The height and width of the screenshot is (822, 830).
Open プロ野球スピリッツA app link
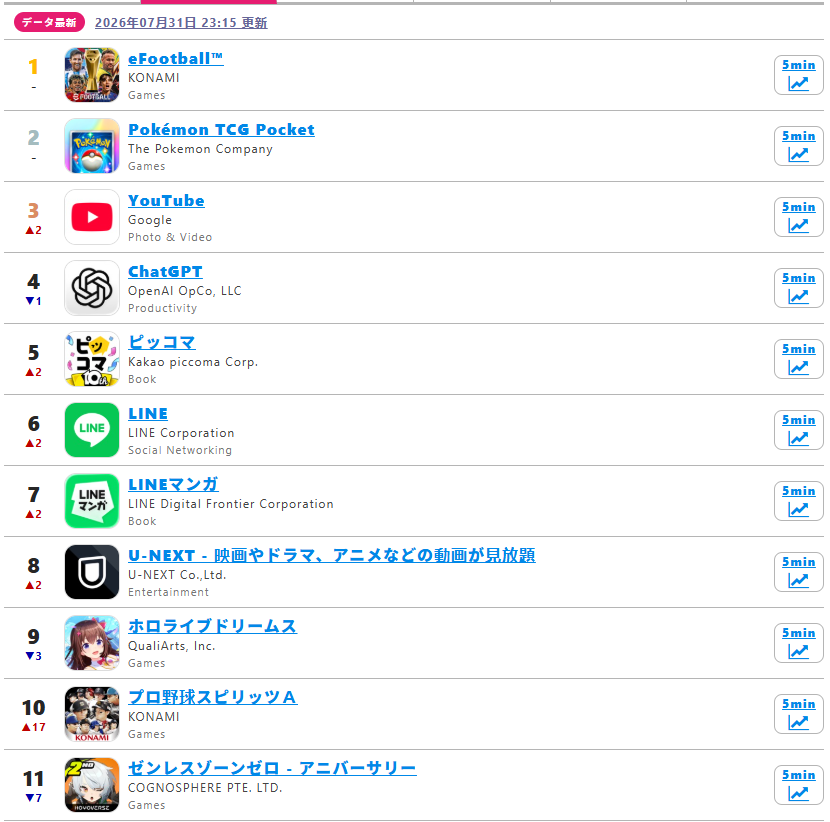pyautogui.click(x=212, y=697)
